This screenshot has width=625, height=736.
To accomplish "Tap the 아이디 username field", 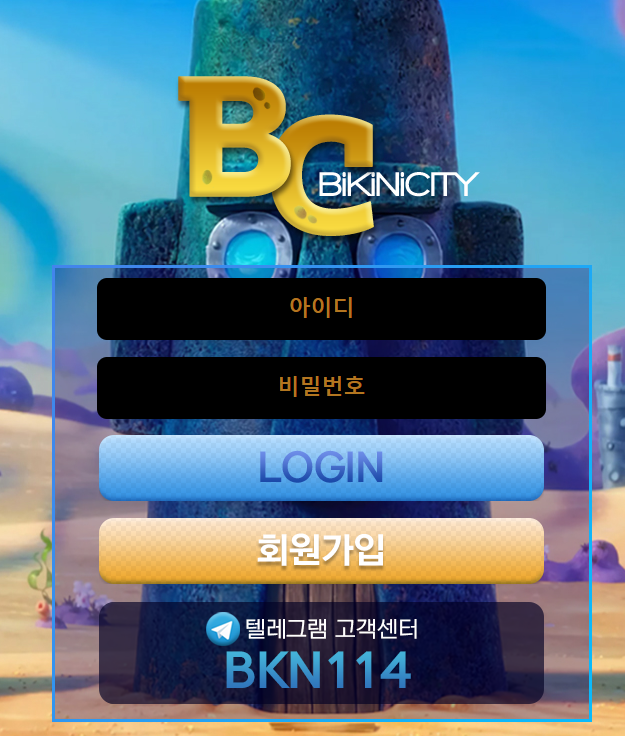I will click(321, 308).
